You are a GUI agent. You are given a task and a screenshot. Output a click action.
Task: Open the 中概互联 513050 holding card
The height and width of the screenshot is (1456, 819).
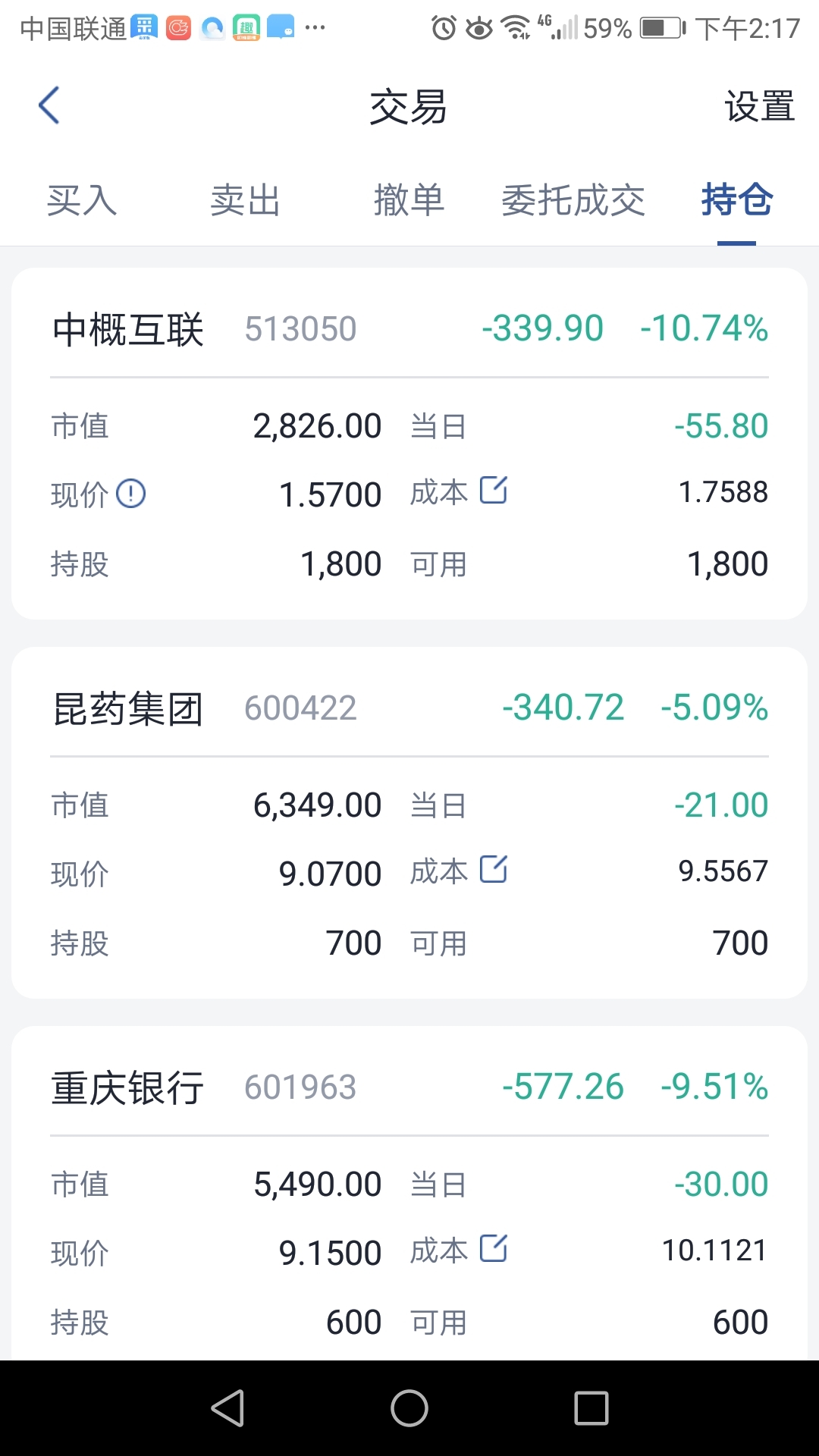pos(409,444)
